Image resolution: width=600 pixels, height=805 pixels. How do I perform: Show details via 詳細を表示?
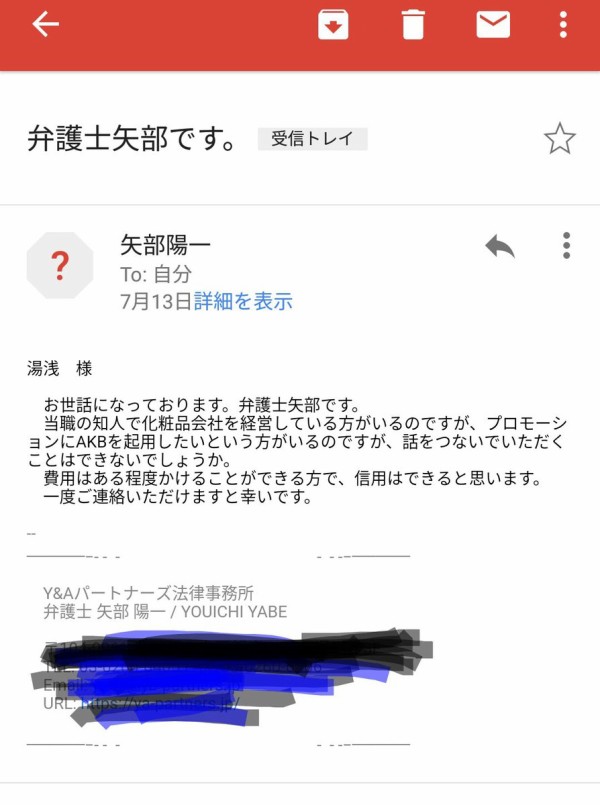243,301
